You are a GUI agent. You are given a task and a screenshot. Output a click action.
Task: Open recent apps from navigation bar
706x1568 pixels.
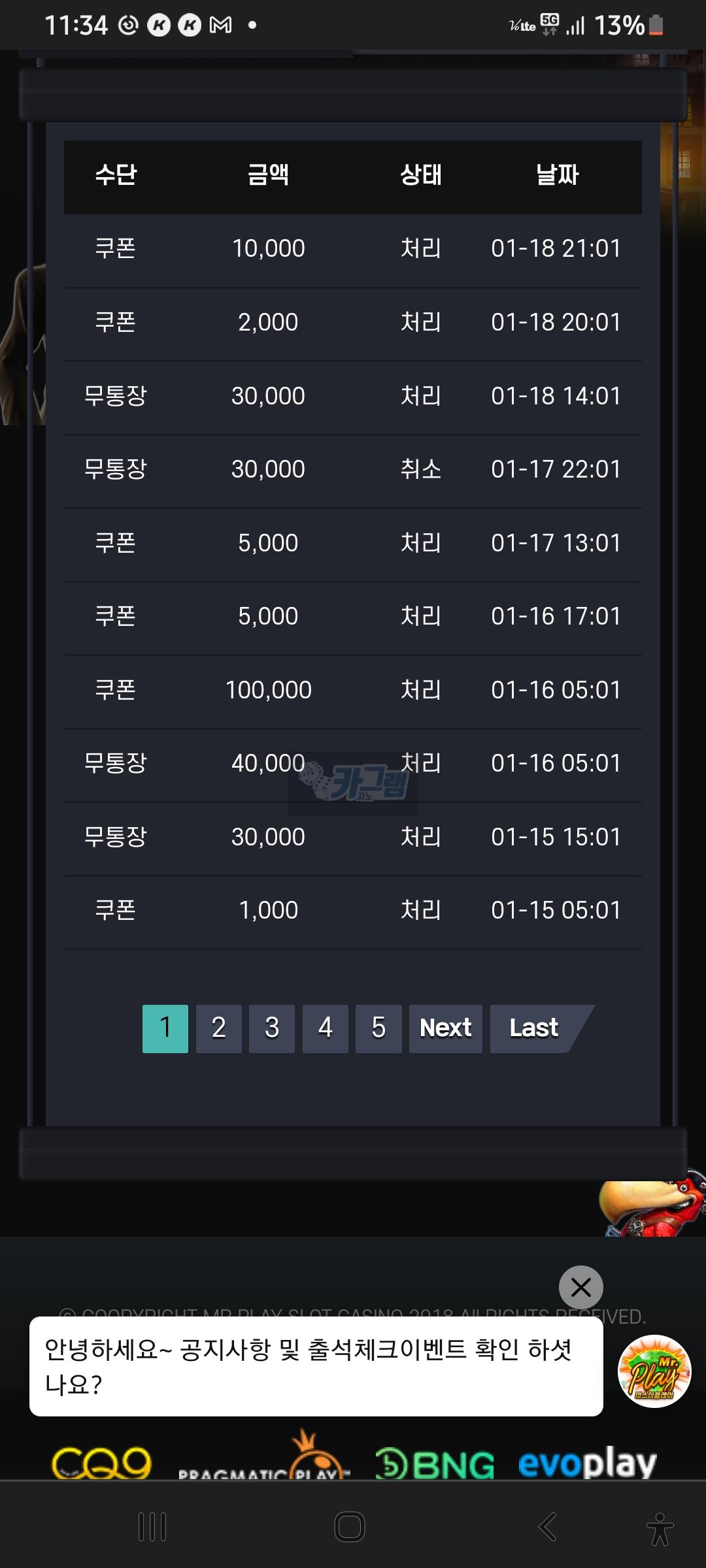[152, 1527]
